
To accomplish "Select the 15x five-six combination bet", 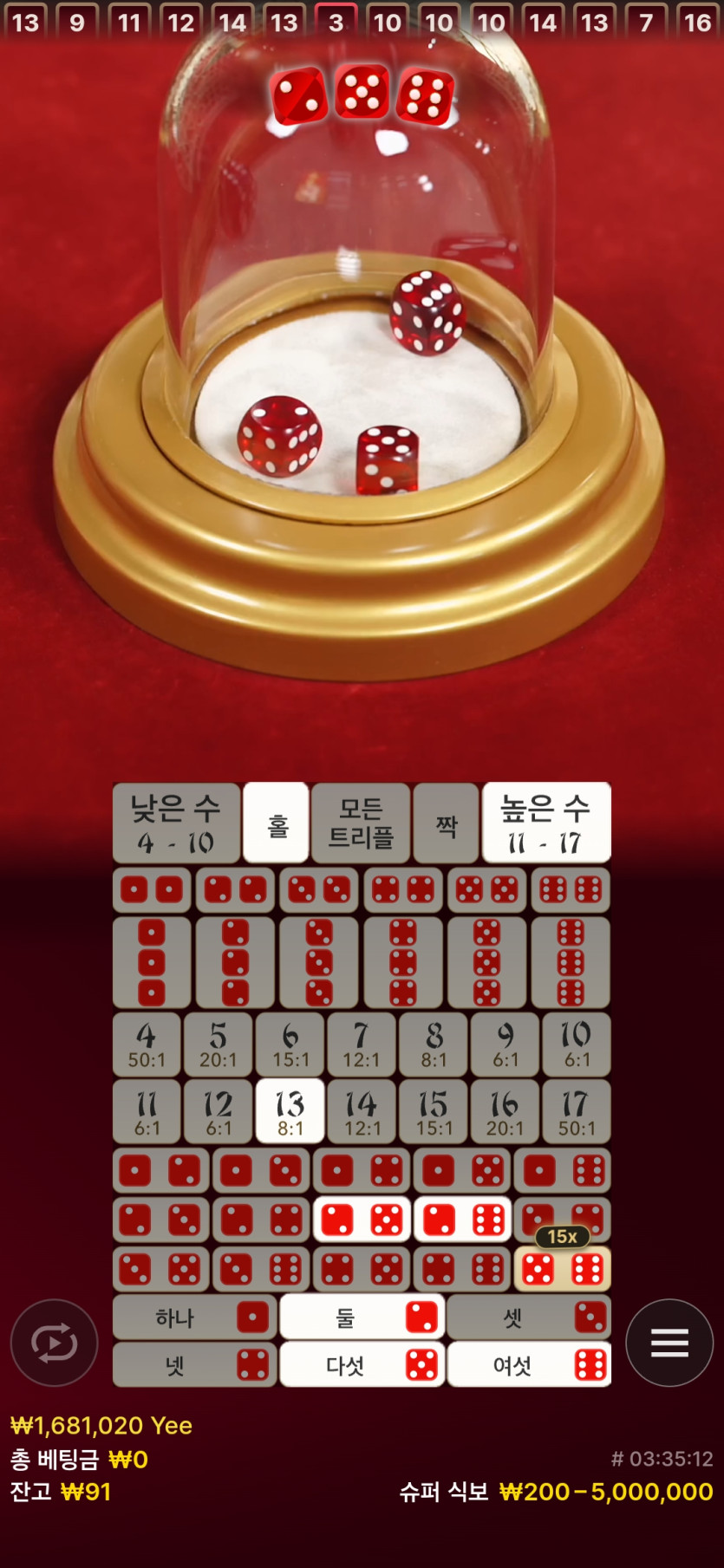I will pos(563,1269).
